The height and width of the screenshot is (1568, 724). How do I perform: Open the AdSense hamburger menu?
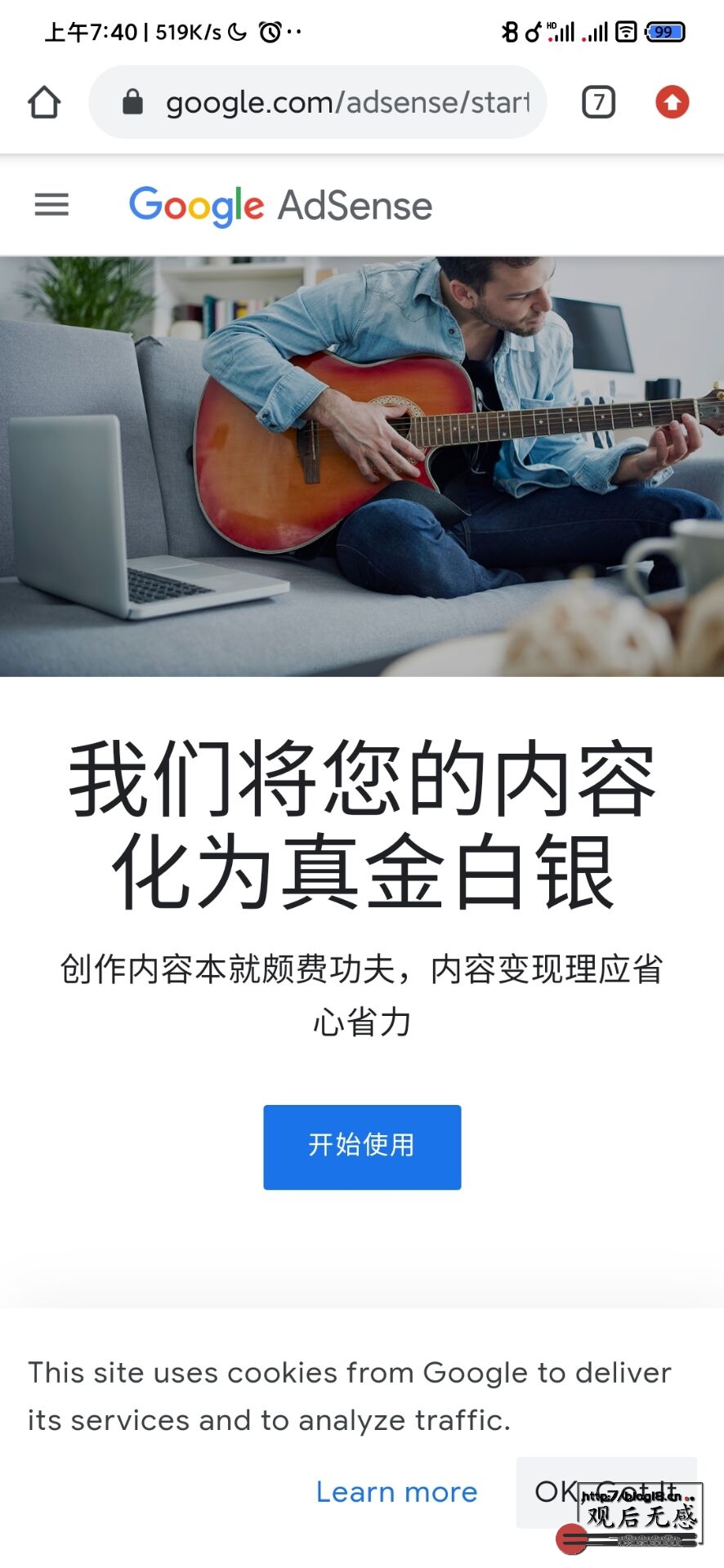51,204
